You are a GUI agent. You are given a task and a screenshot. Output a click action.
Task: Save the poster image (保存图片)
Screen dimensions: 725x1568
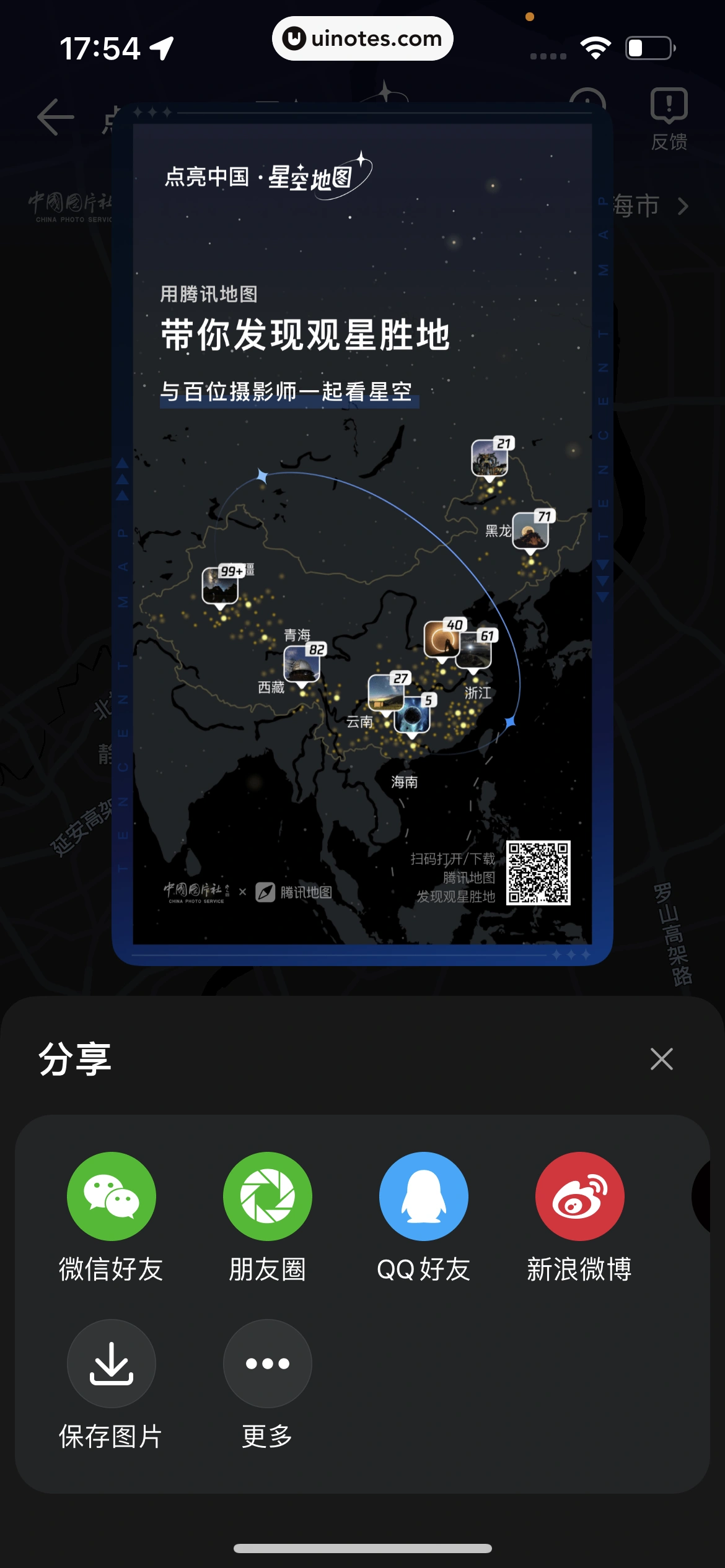click(x=112, y=1364)
